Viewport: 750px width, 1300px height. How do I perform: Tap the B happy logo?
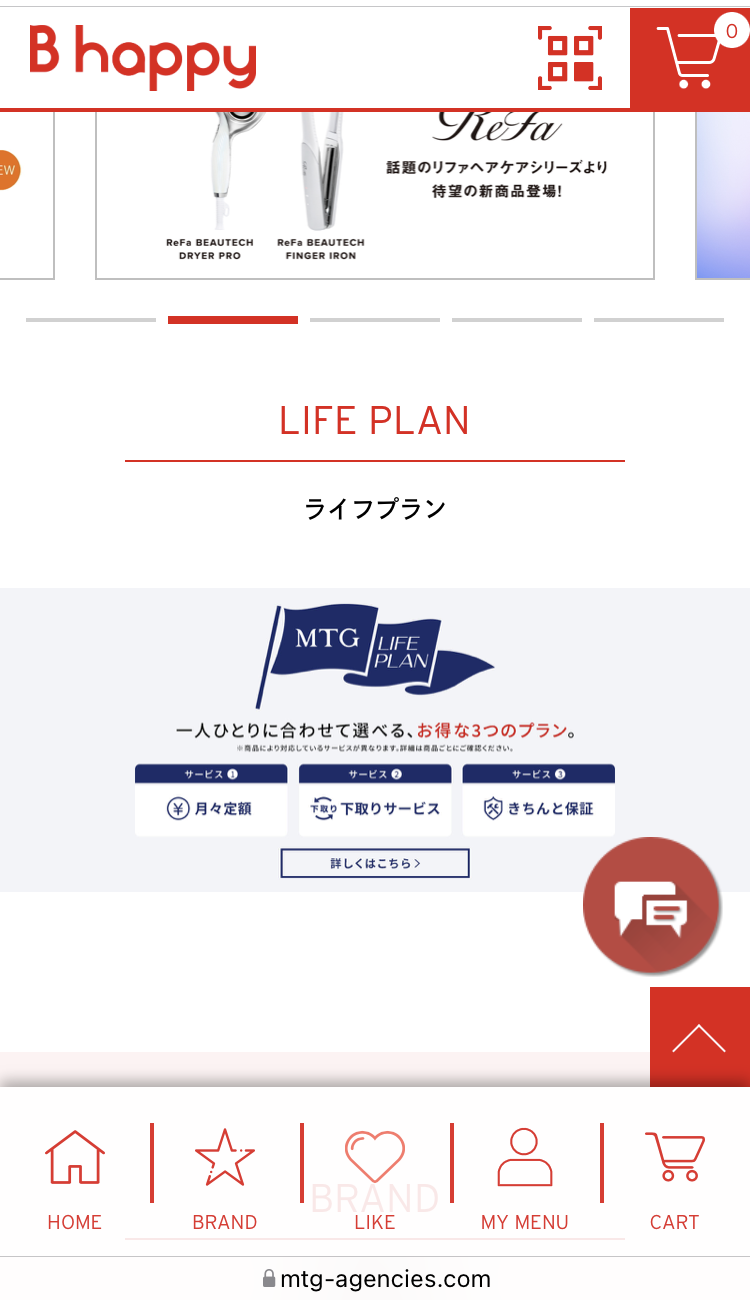pos(143,56)
